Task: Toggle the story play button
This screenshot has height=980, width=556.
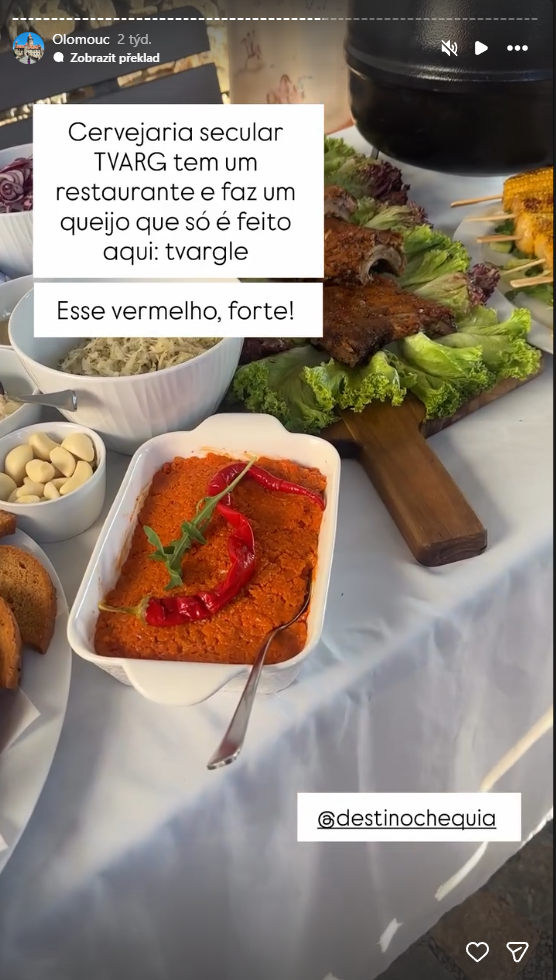Action: 481,48
